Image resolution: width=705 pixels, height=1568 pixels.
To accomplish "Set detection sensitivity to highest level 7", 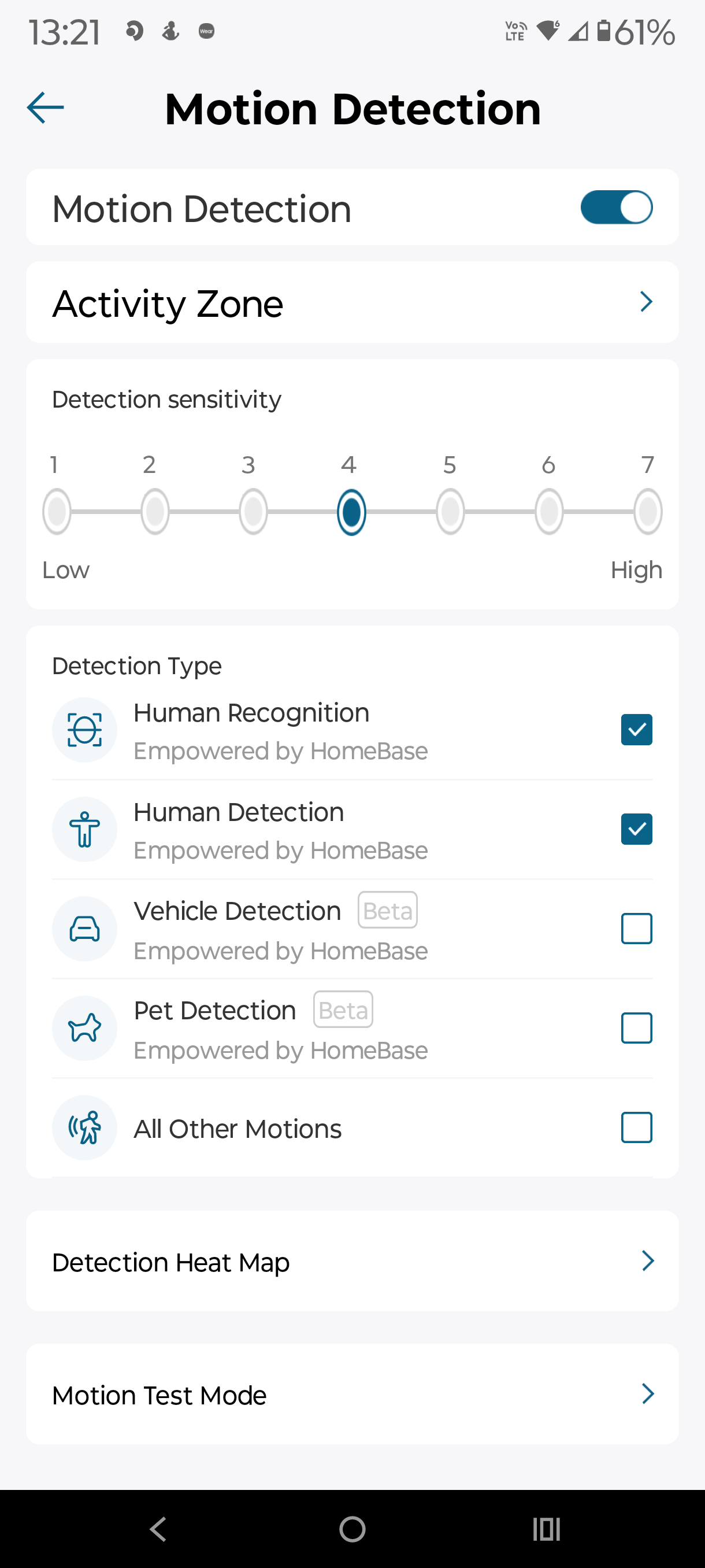I will tap(647, 512).
